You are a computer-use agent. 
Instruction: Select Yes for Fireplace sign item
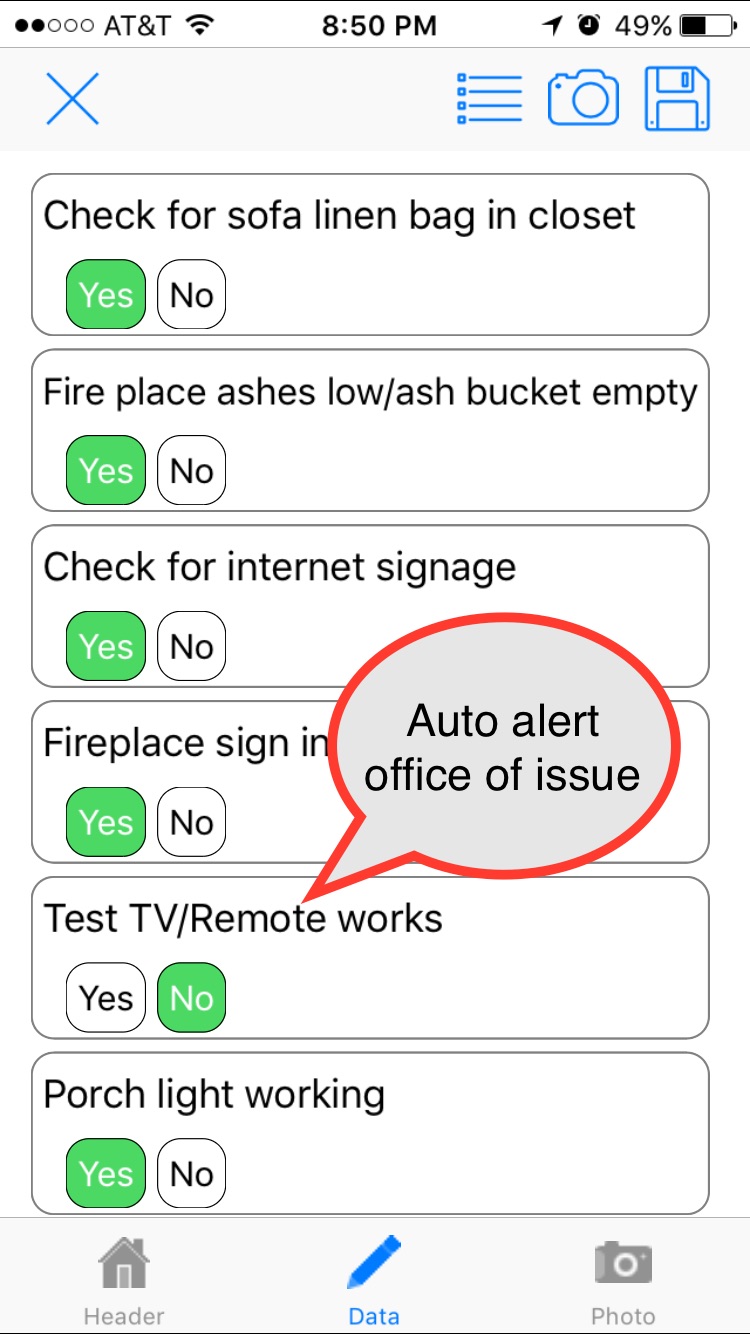pyautogui.click(x=106, y=823)
